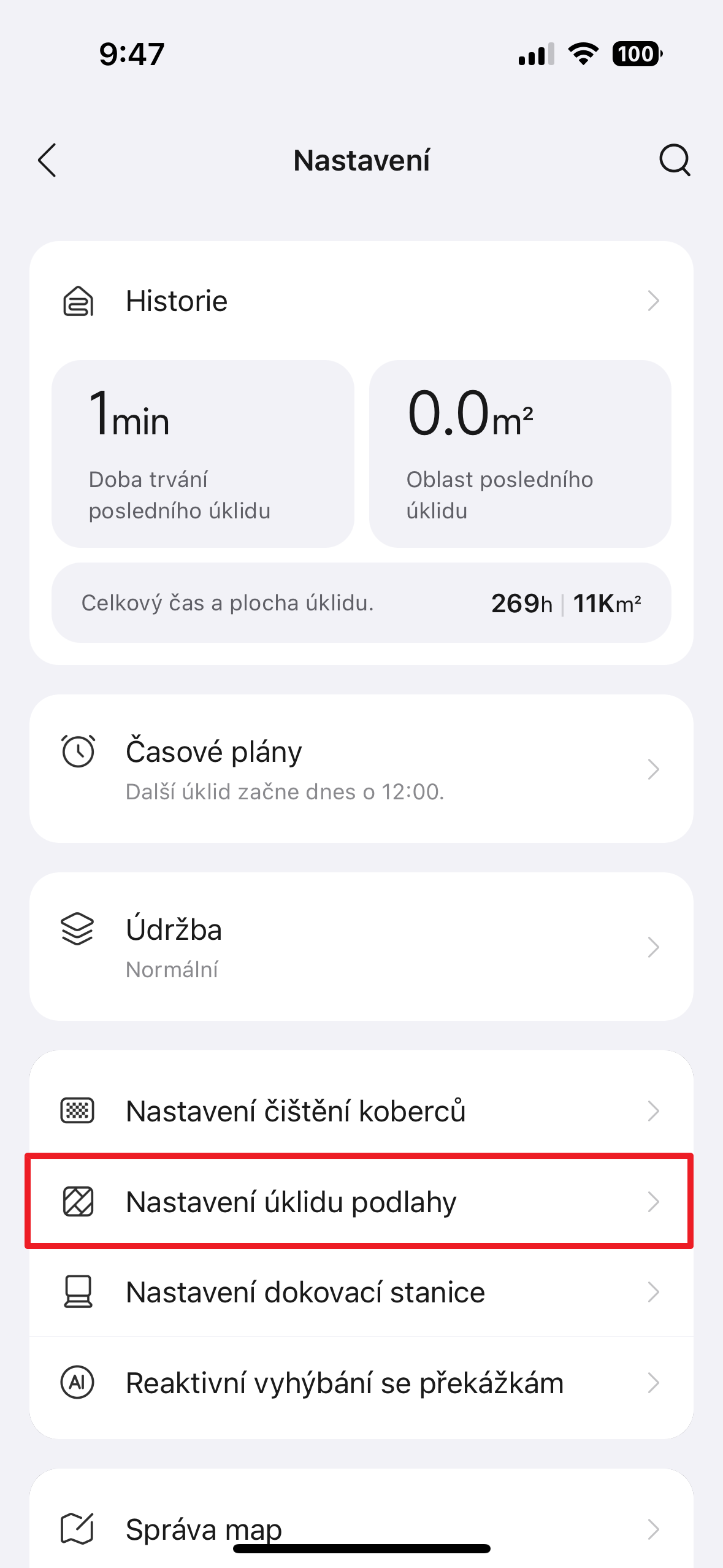
Task: Go back from Nastavení screen
Action: tap(48, 161)
